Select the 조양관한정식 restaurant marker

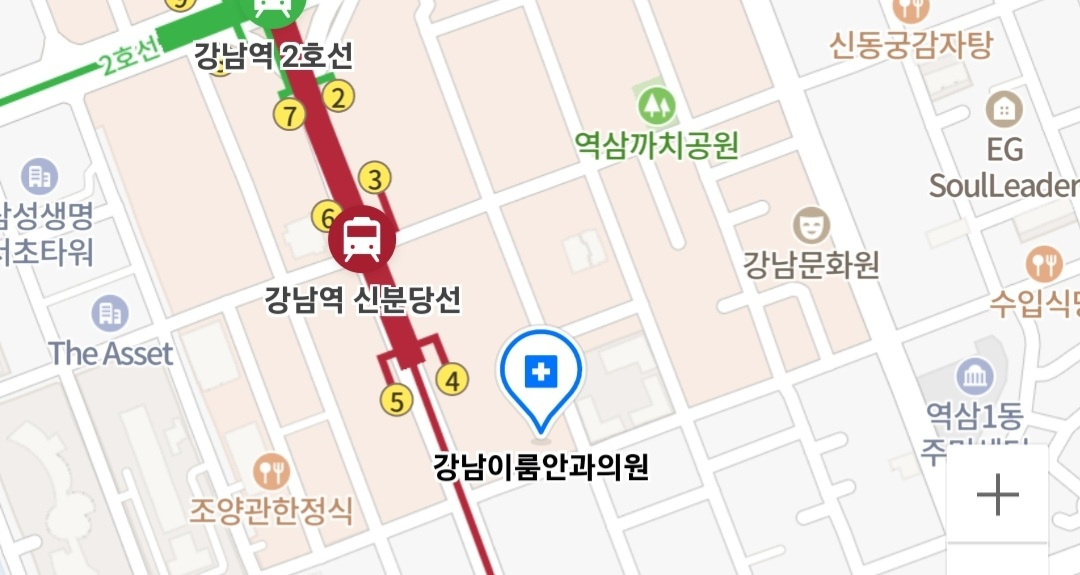tap(271, 471)
